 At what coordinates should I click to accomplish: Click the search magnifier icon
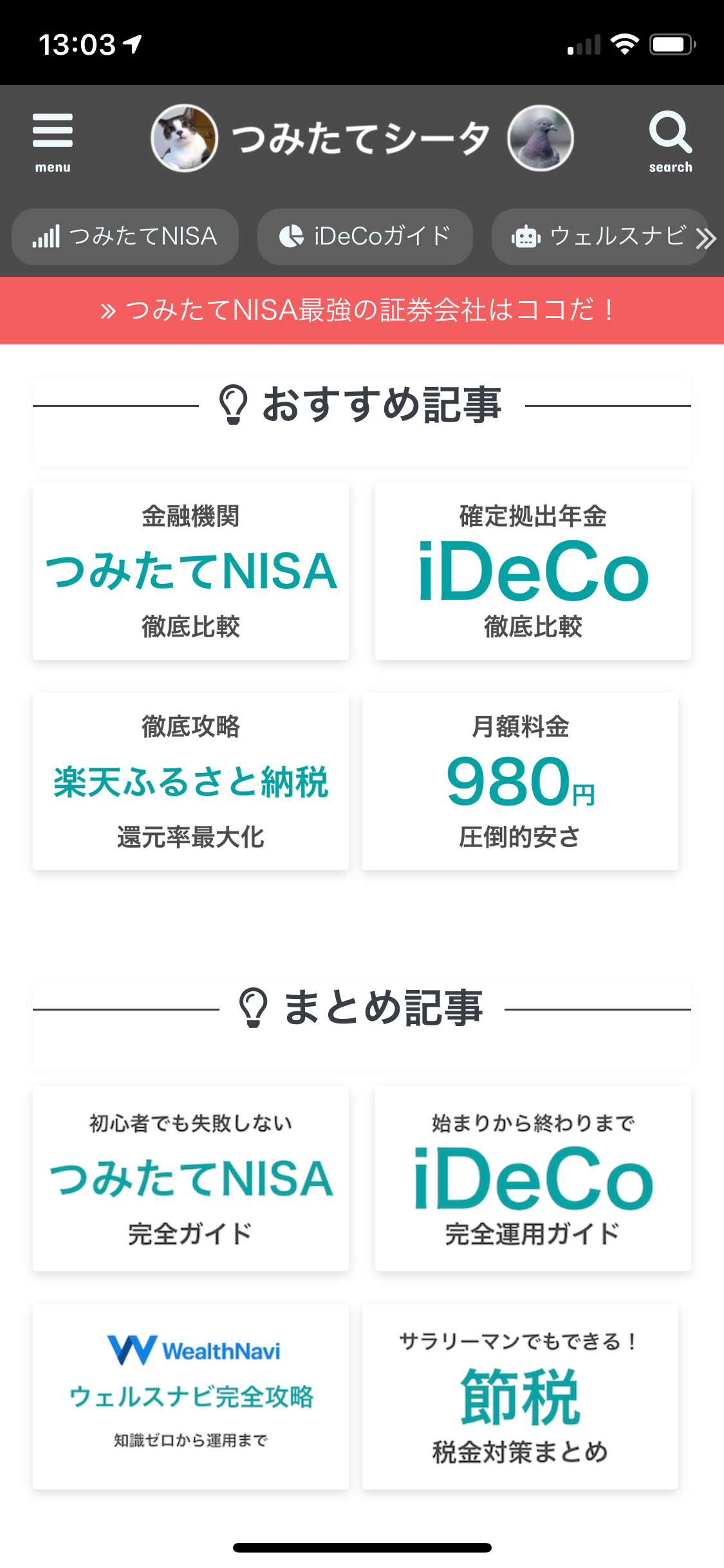click(x=670, y=132)
